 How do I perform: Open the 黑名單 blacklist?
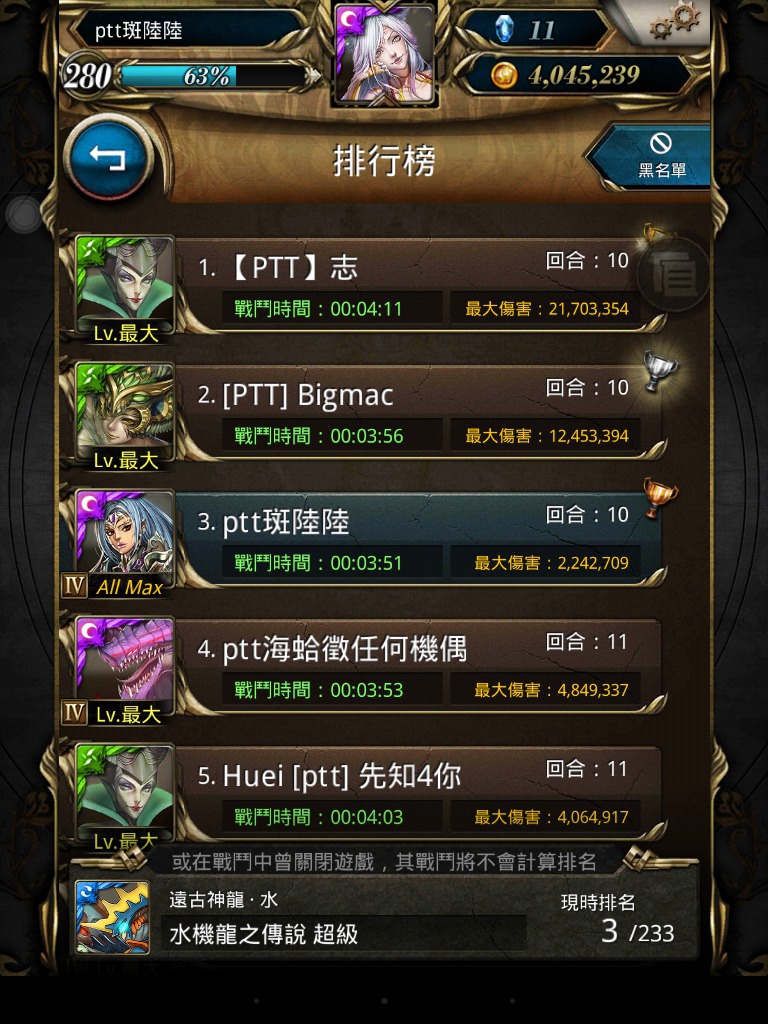660,156
